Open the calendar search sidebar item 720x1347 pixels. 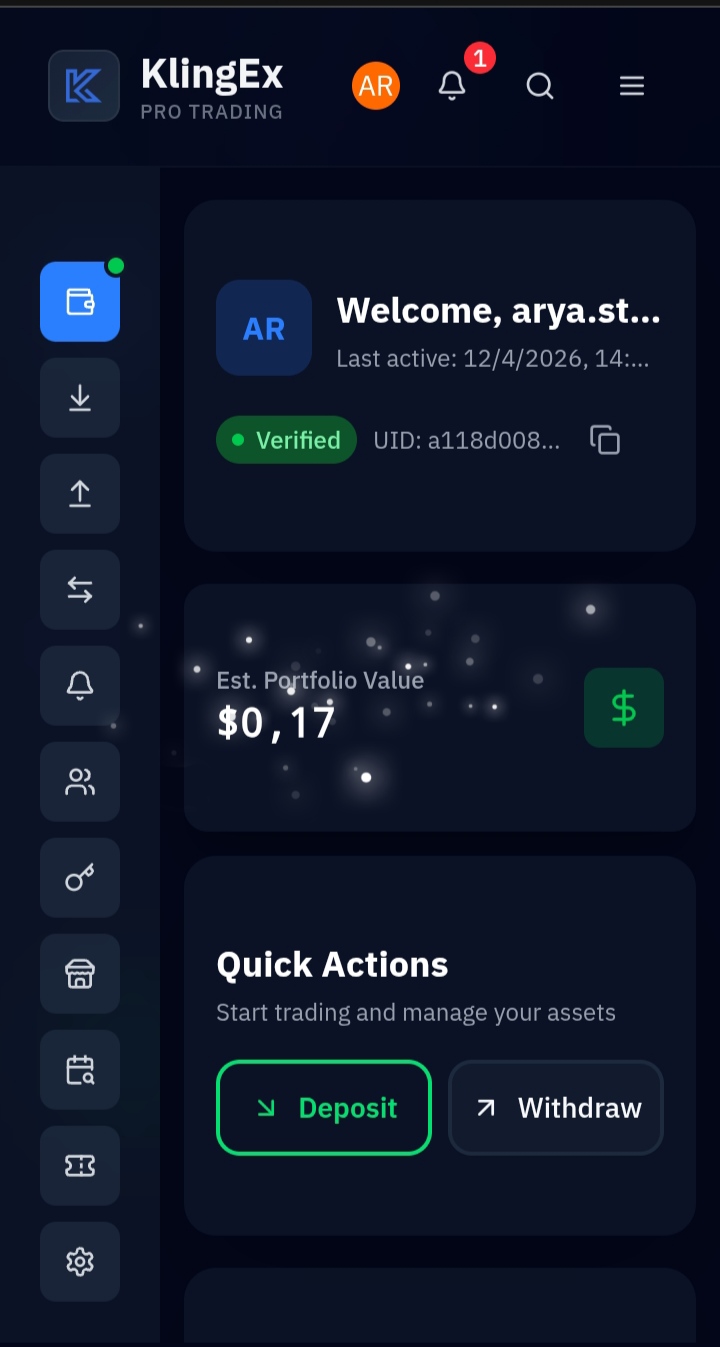tap(80, 1070)
